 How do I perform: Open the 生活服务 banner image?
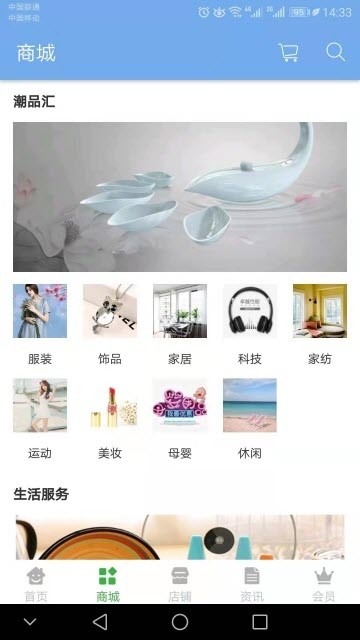[x=180, y=537]
